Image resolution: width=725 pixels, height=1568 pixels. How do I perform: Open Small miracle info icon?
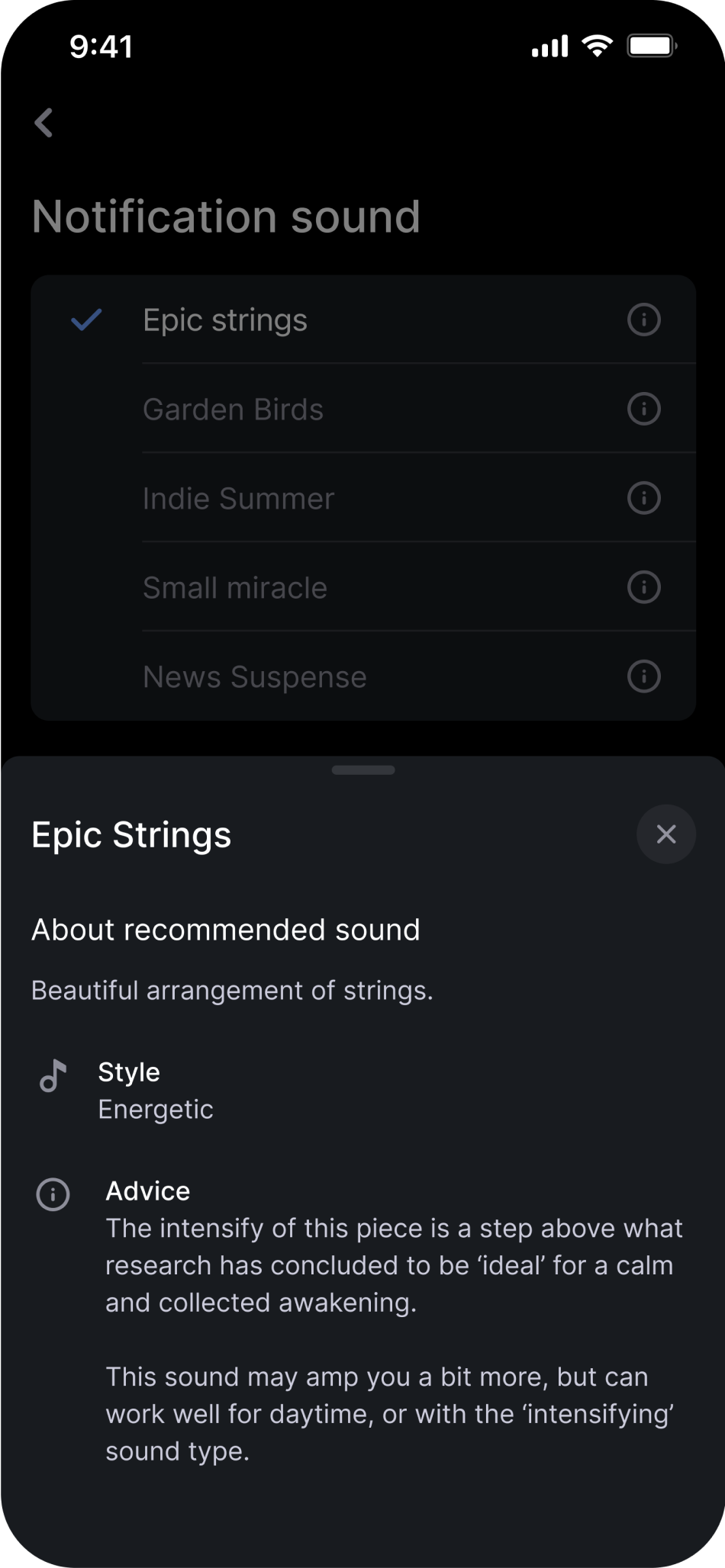click(643, 587)
